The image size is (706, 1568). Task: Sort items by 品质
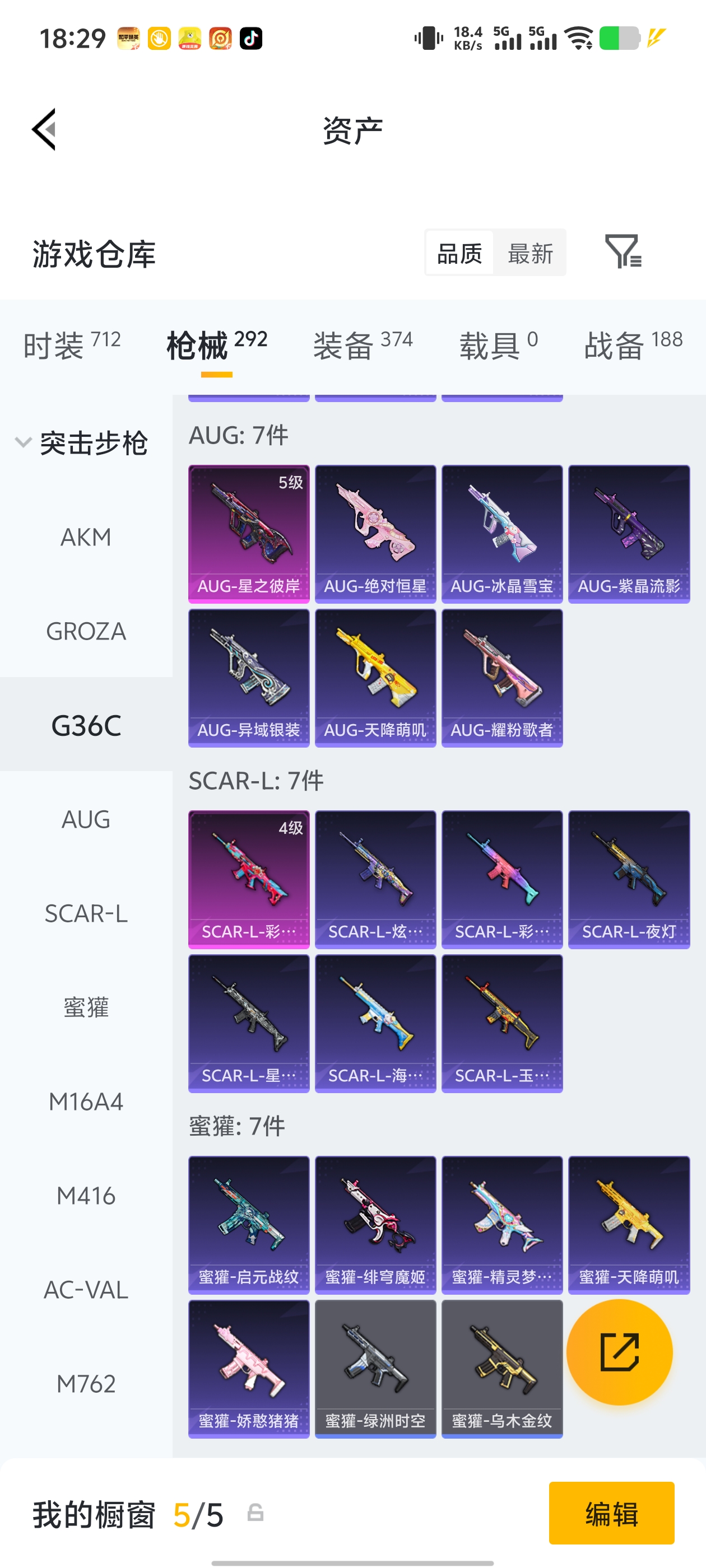point(459,253)
